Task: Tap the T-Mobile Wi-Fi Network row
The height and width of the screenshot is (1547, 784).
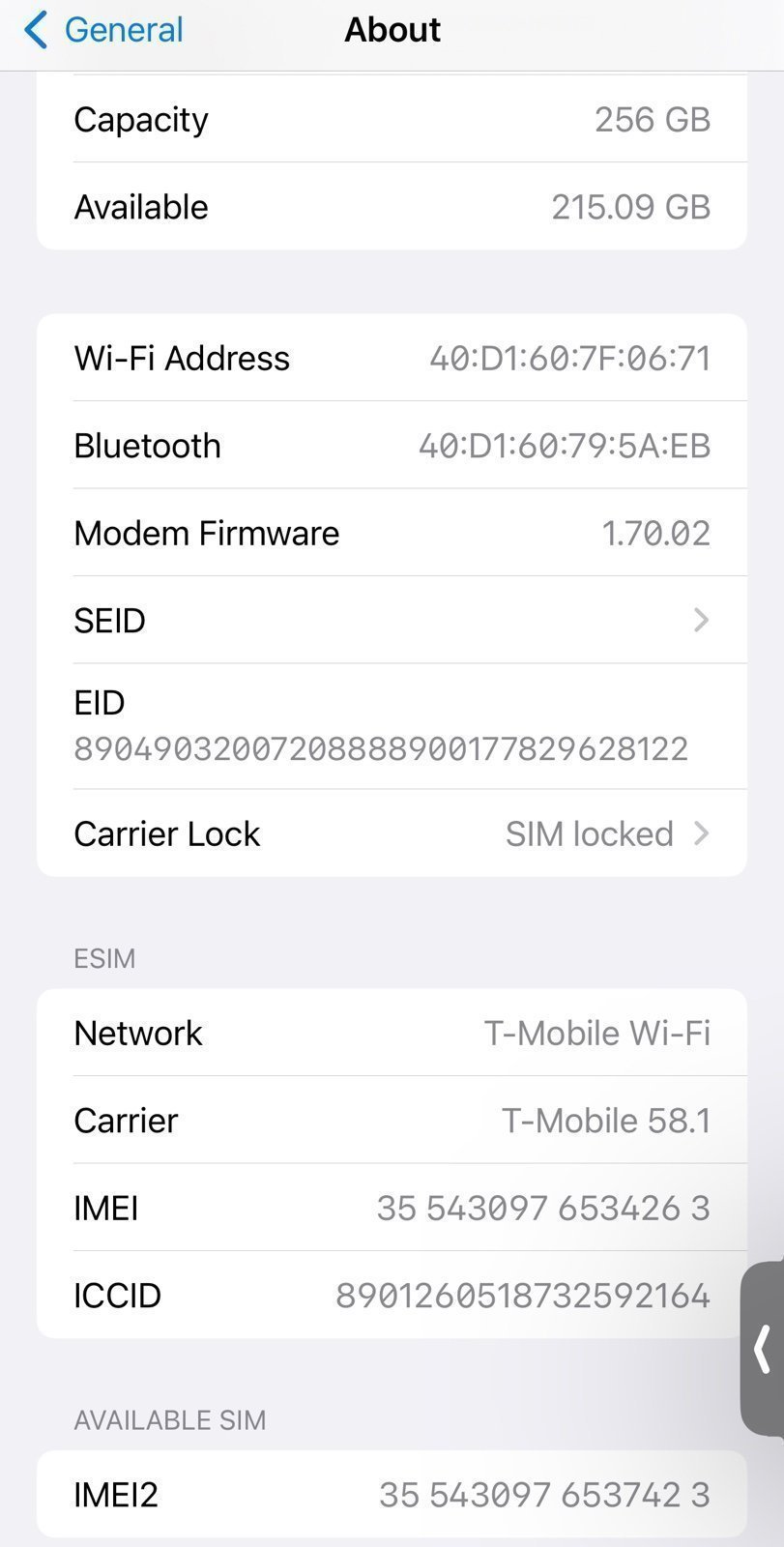Action: 387,1032
